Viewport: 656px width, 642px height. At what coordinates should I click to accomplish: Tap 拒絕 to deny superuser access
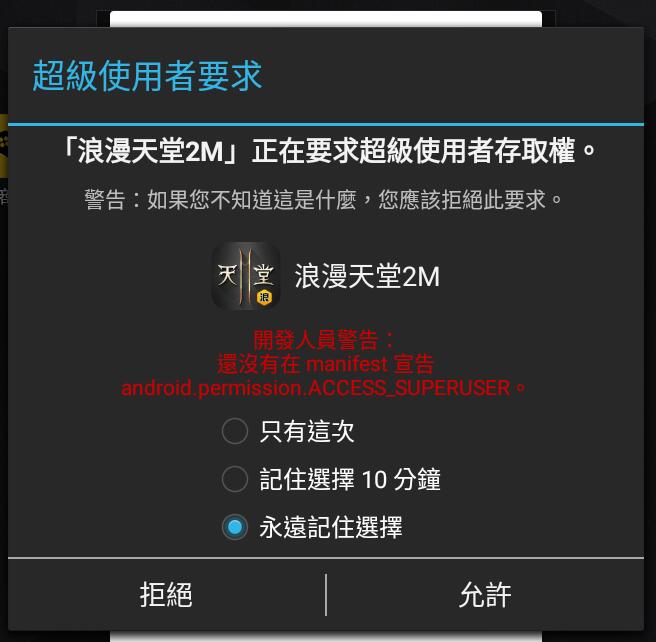166,595
